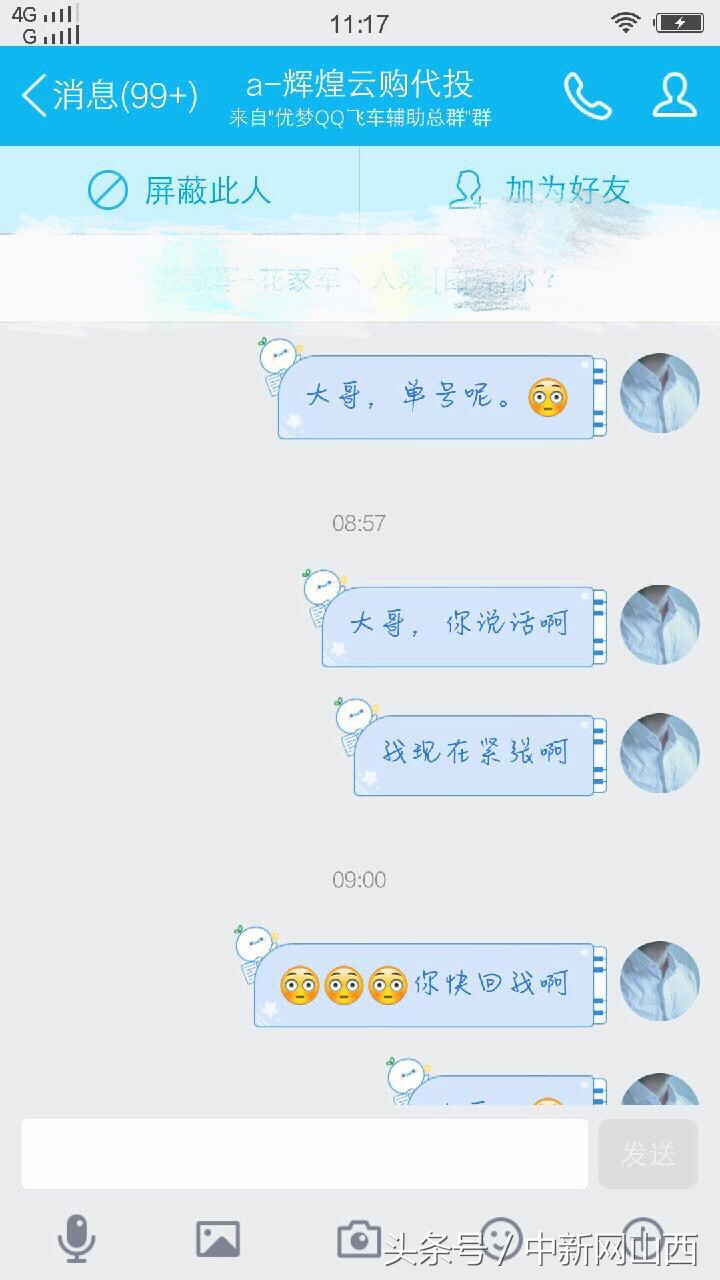Open the voice message microphone icon
Image resolution: width=720 pixels, height=1280 pixels.
click(x=75, y=1237)
